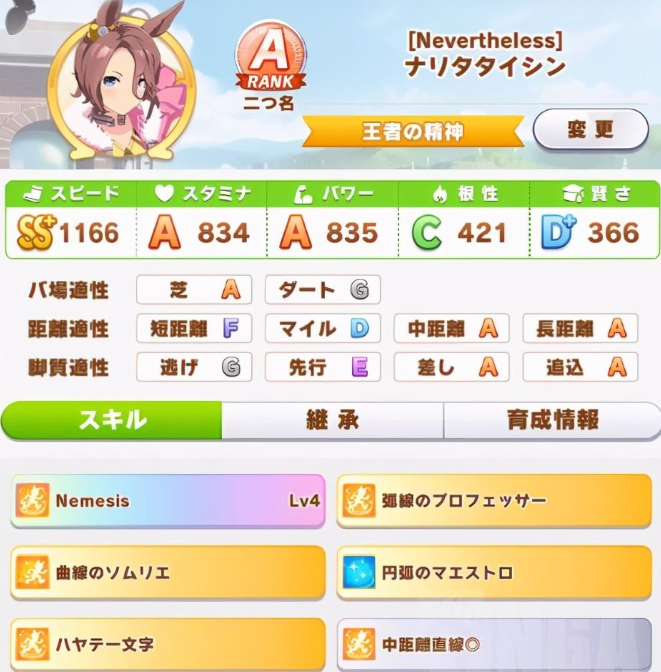Switch to the スキル tab
The image size is (661, 672).
coord(111,420)
